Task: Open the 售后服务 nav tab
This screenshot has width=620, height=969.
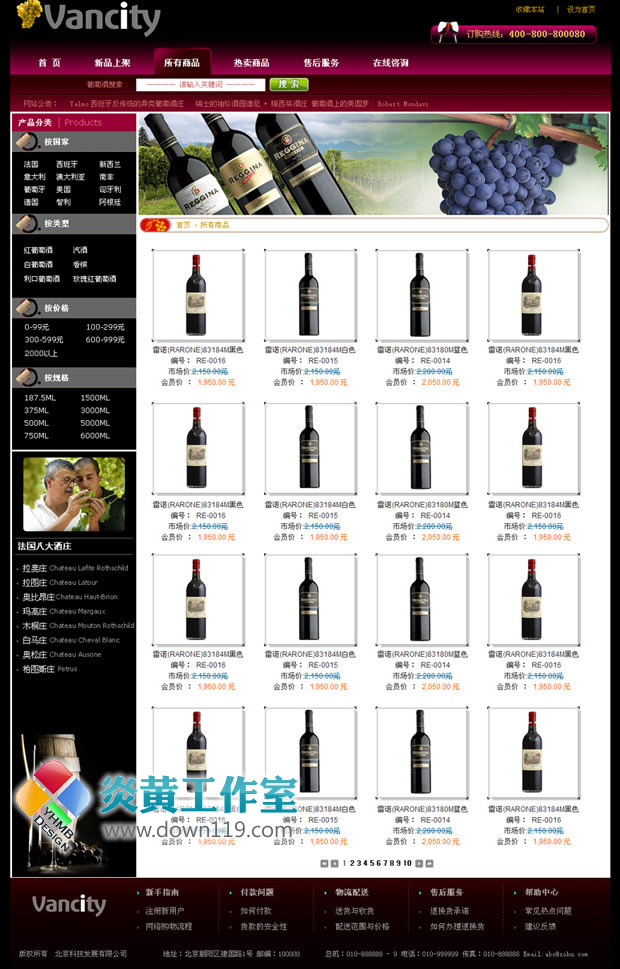Action: (321, 63)
